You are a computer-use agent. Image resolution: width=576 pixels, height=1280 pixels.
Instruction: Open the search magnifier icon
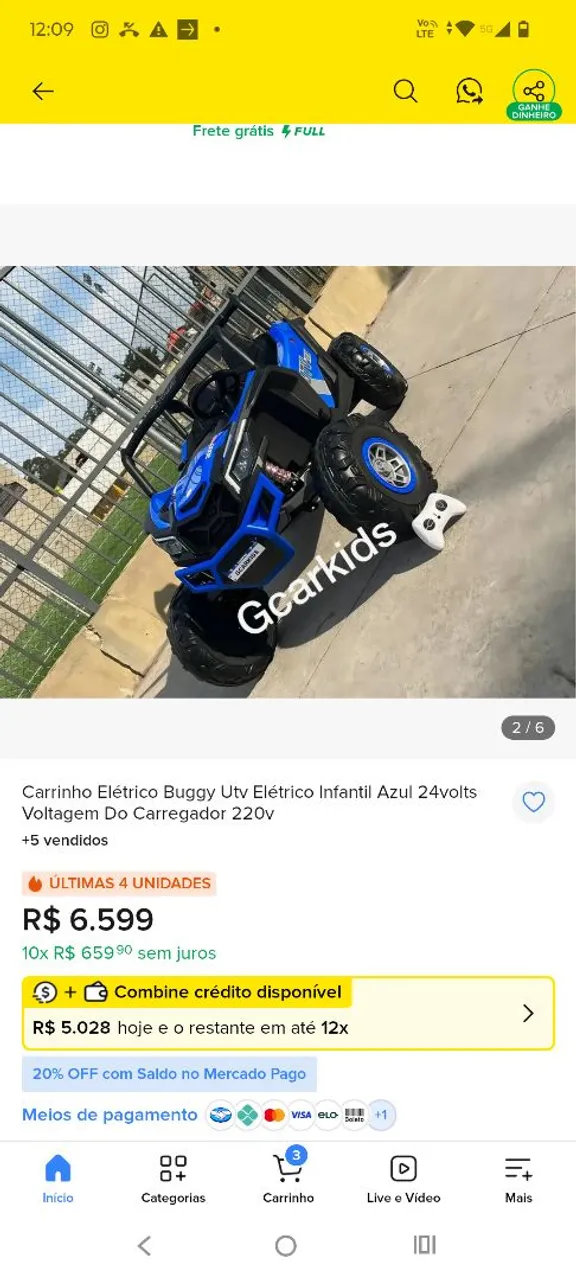405,91
